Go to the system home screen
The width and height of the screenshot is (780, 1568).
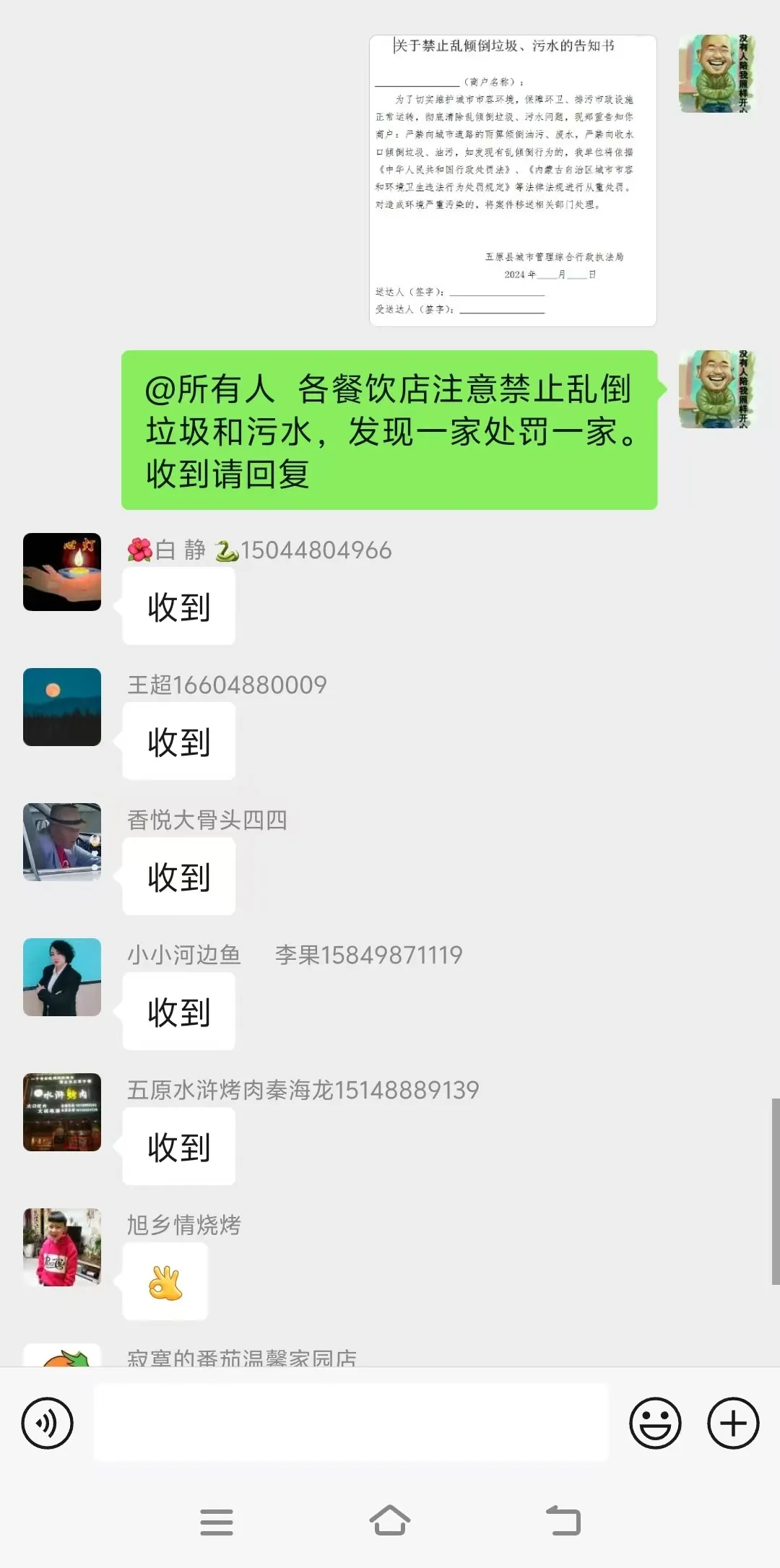pos(390,1520)
